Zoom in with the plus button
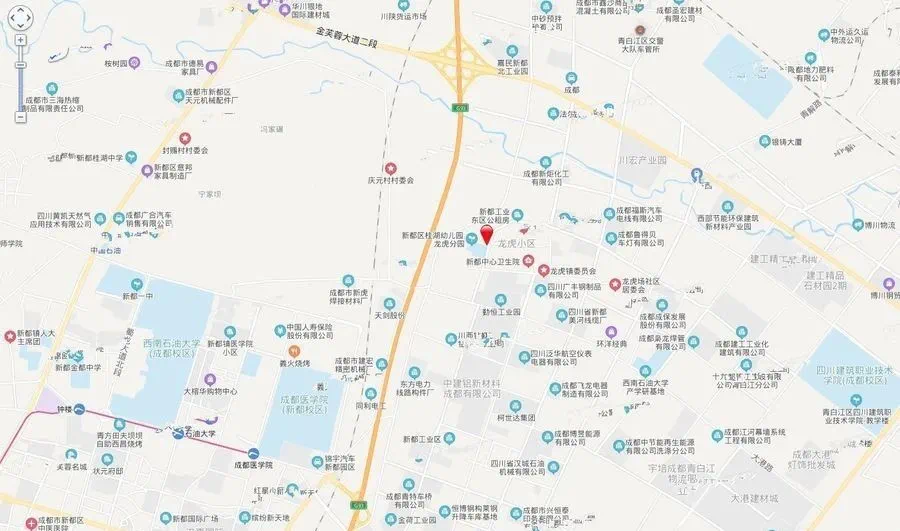This screenshot has width=900, height=531. pos(20,40)
